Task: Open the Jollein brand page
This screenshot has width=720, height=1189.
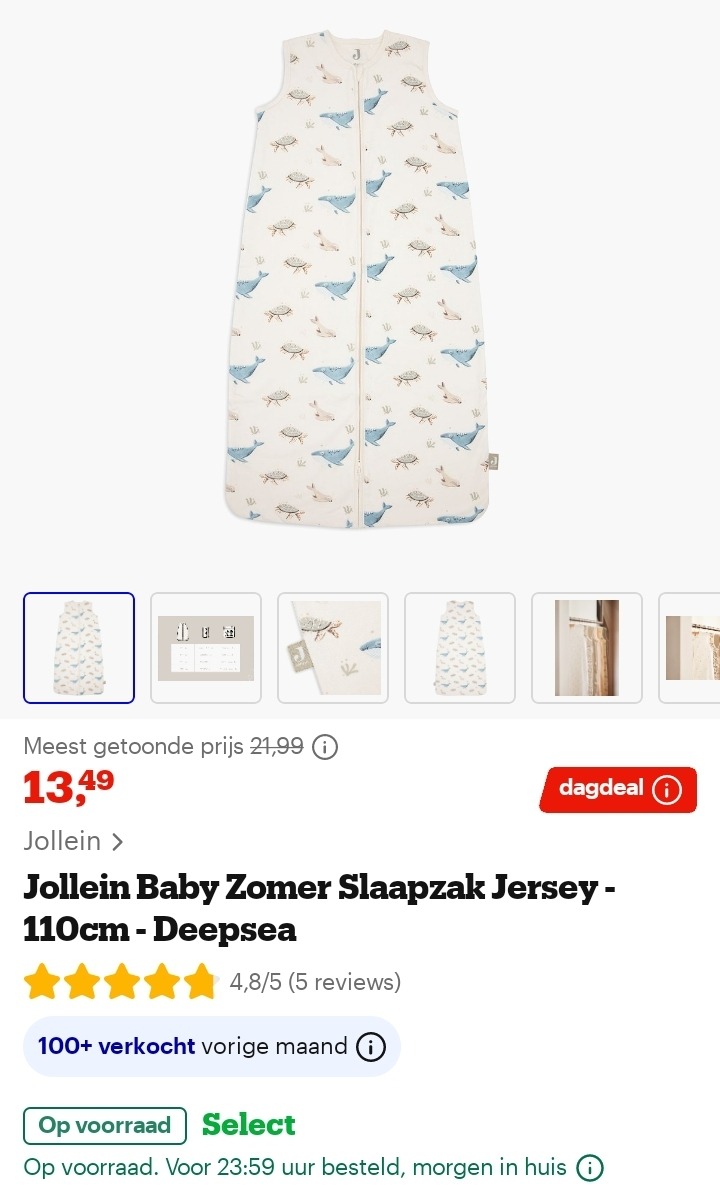Action: (63, 842)
